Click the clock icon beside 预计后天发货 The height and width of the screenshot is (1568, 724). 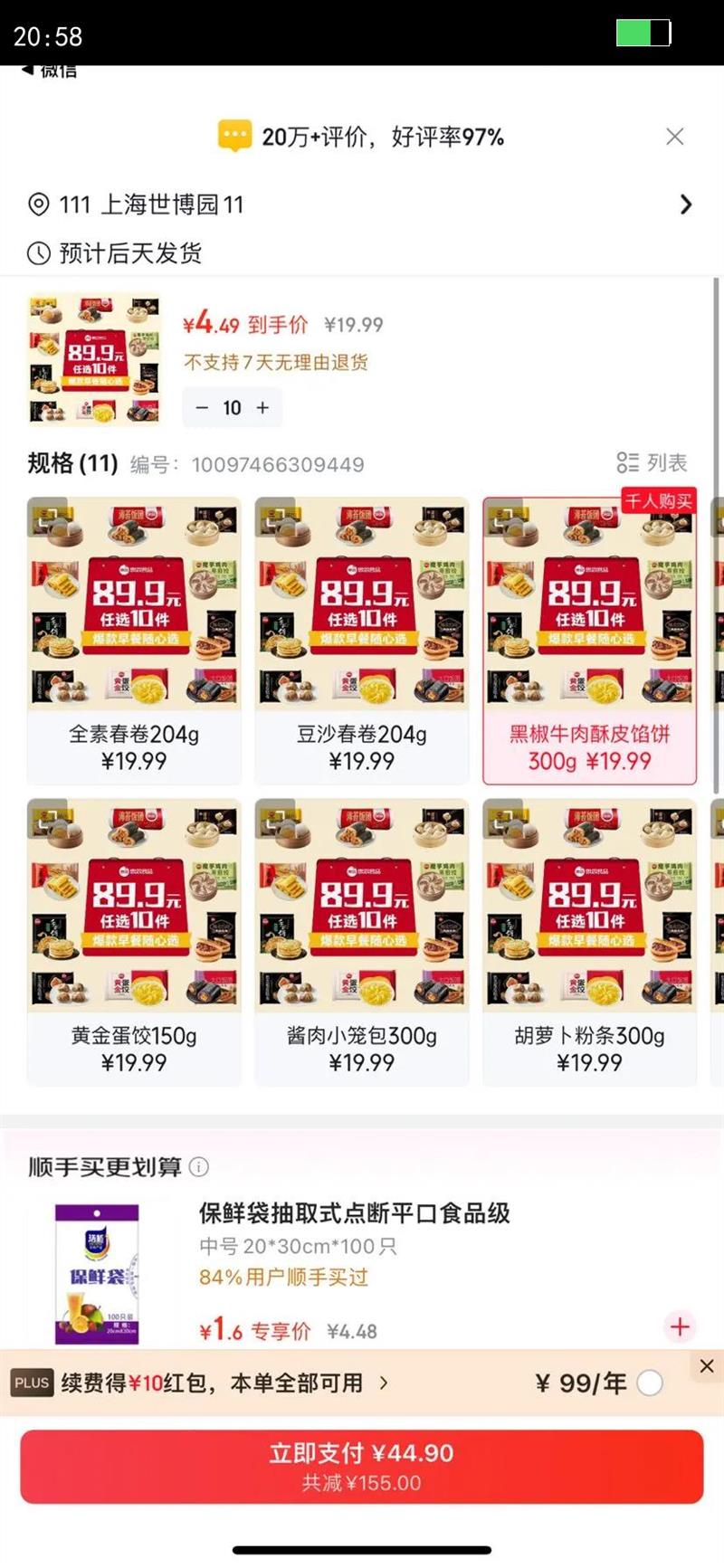point(37,254)
